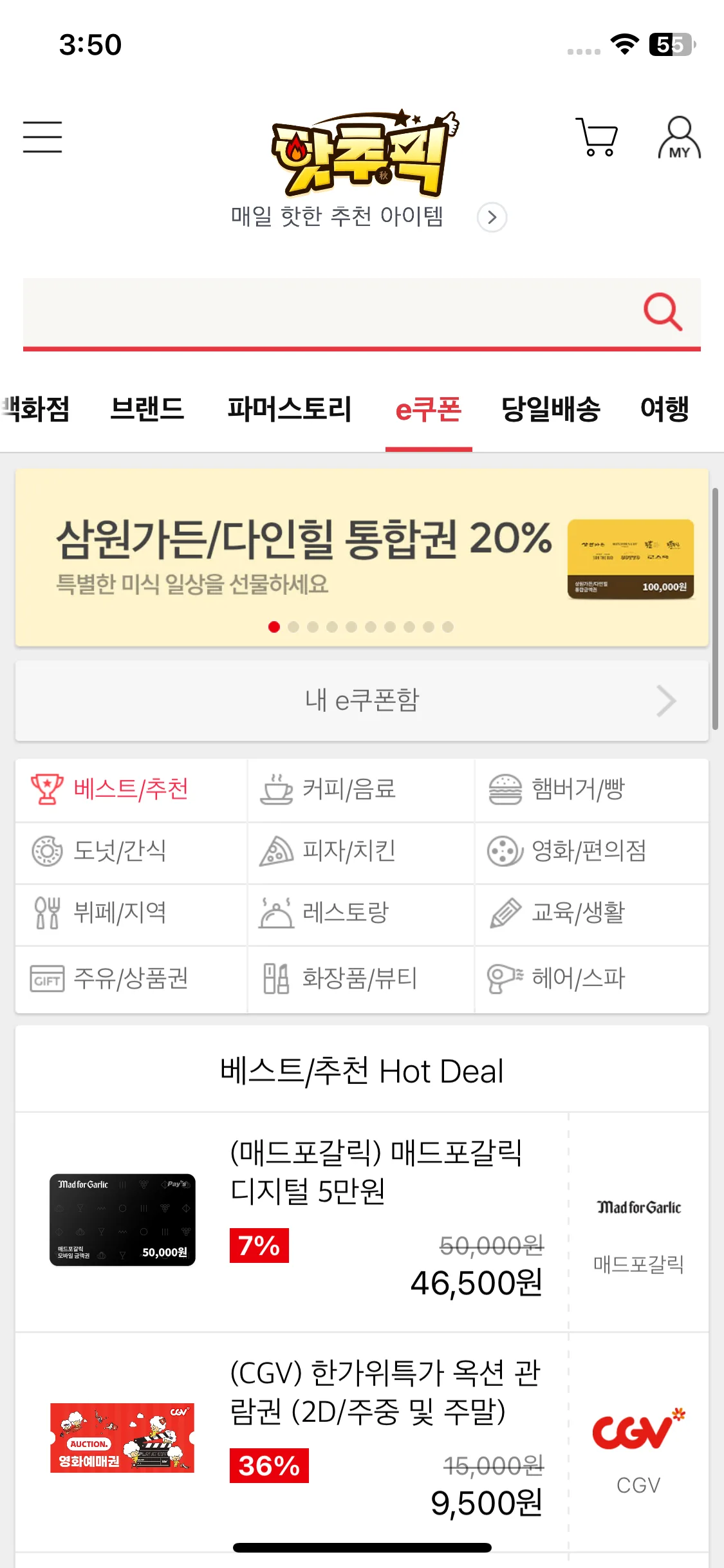This screenshot has height=1568, width=724.
Task: Tap the red magnifier search icon
Action: coord(662,312)
